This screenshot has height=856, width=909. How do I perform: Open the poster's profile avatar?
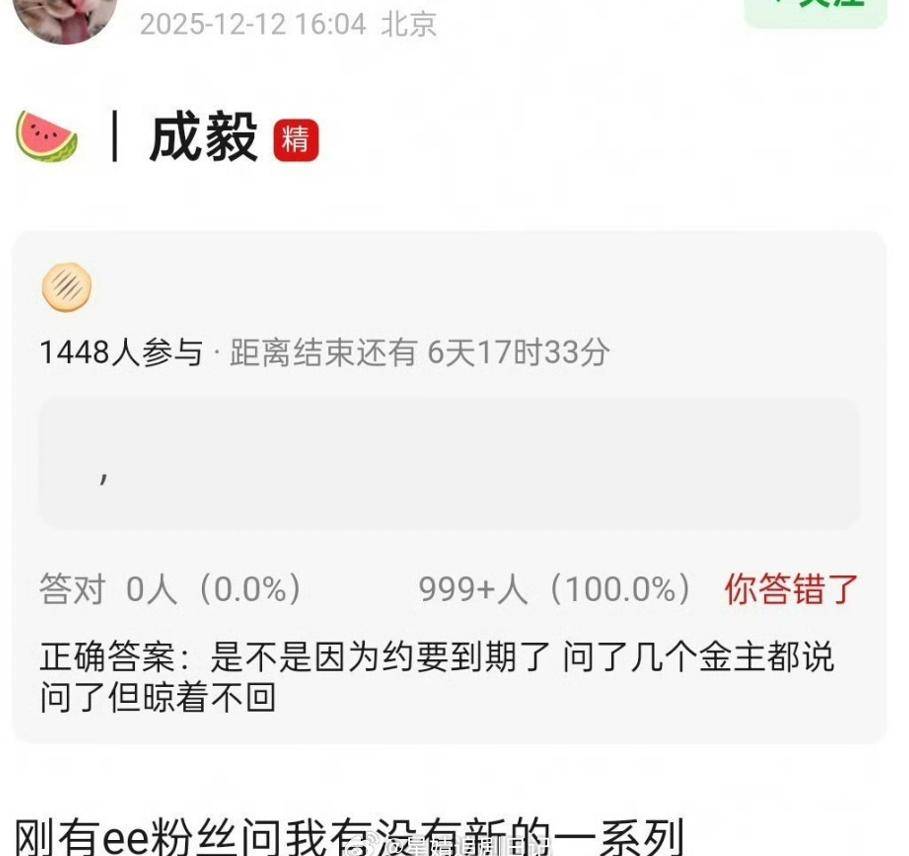68,15
